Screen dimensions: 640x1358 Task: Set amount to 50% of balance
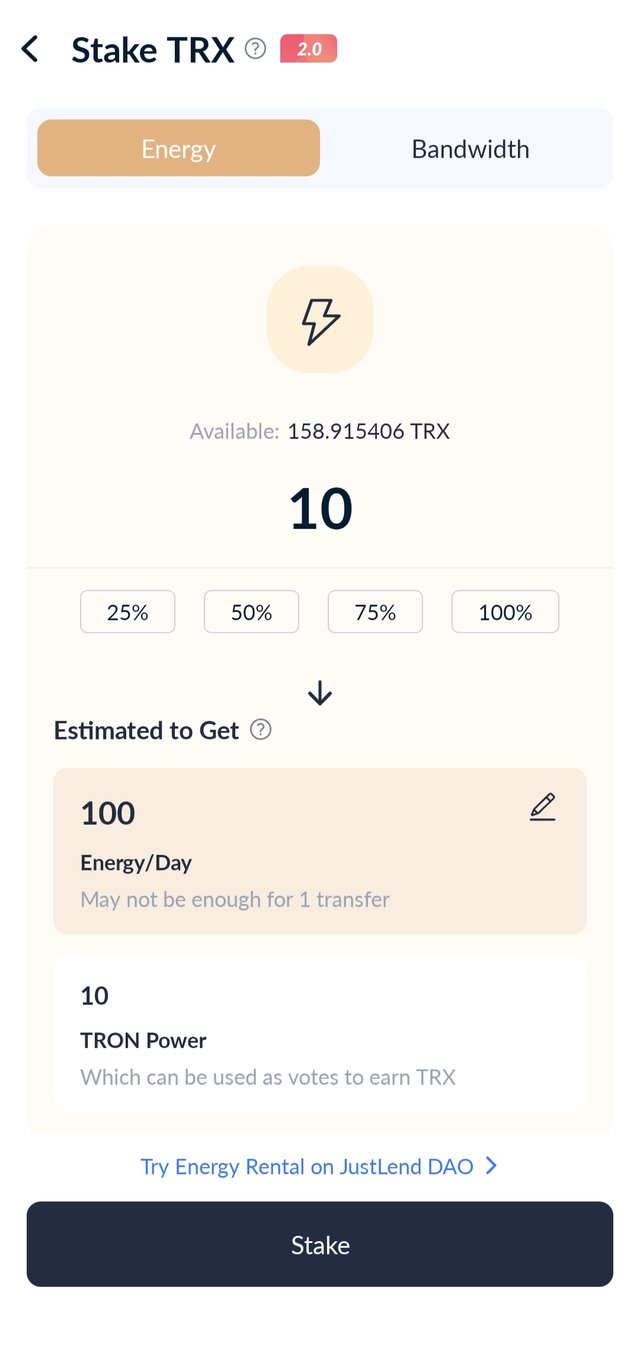(251, 612)
